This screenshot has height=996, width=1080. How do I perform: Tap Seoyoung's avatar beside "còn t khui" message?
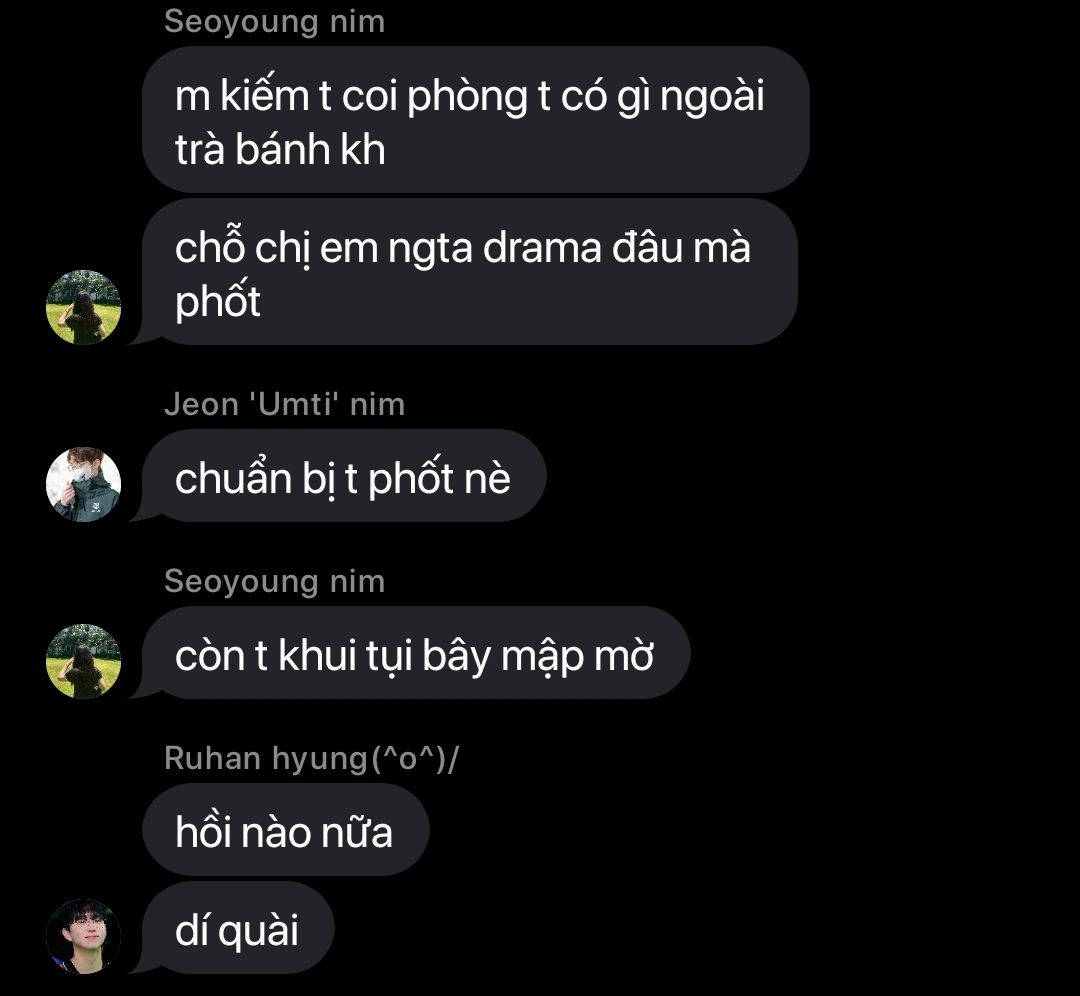(84, 661)
